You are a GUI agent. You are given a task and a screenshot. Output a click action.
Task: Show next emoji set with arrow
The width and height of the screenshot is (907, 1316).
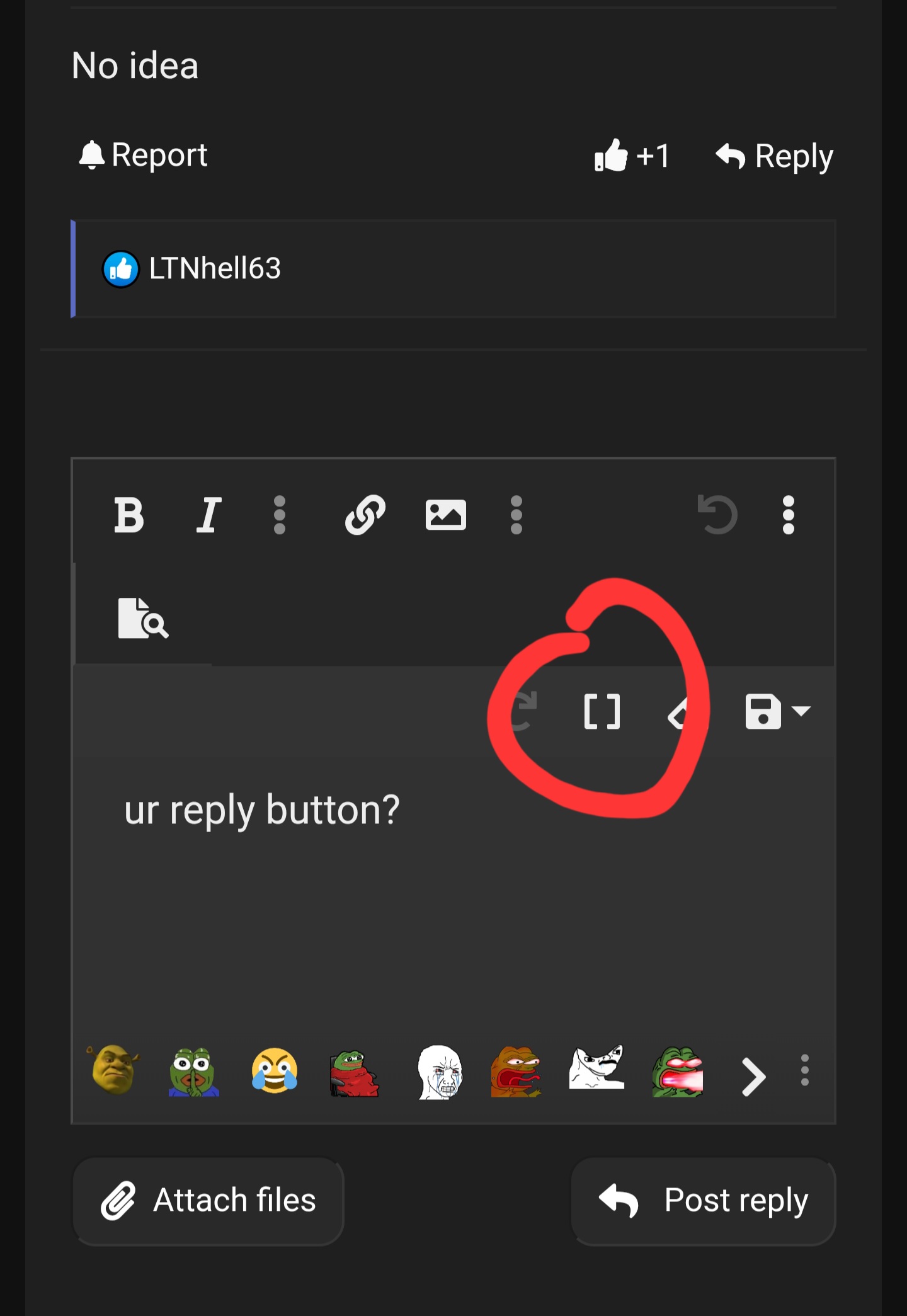click(x=753, y=1076)
